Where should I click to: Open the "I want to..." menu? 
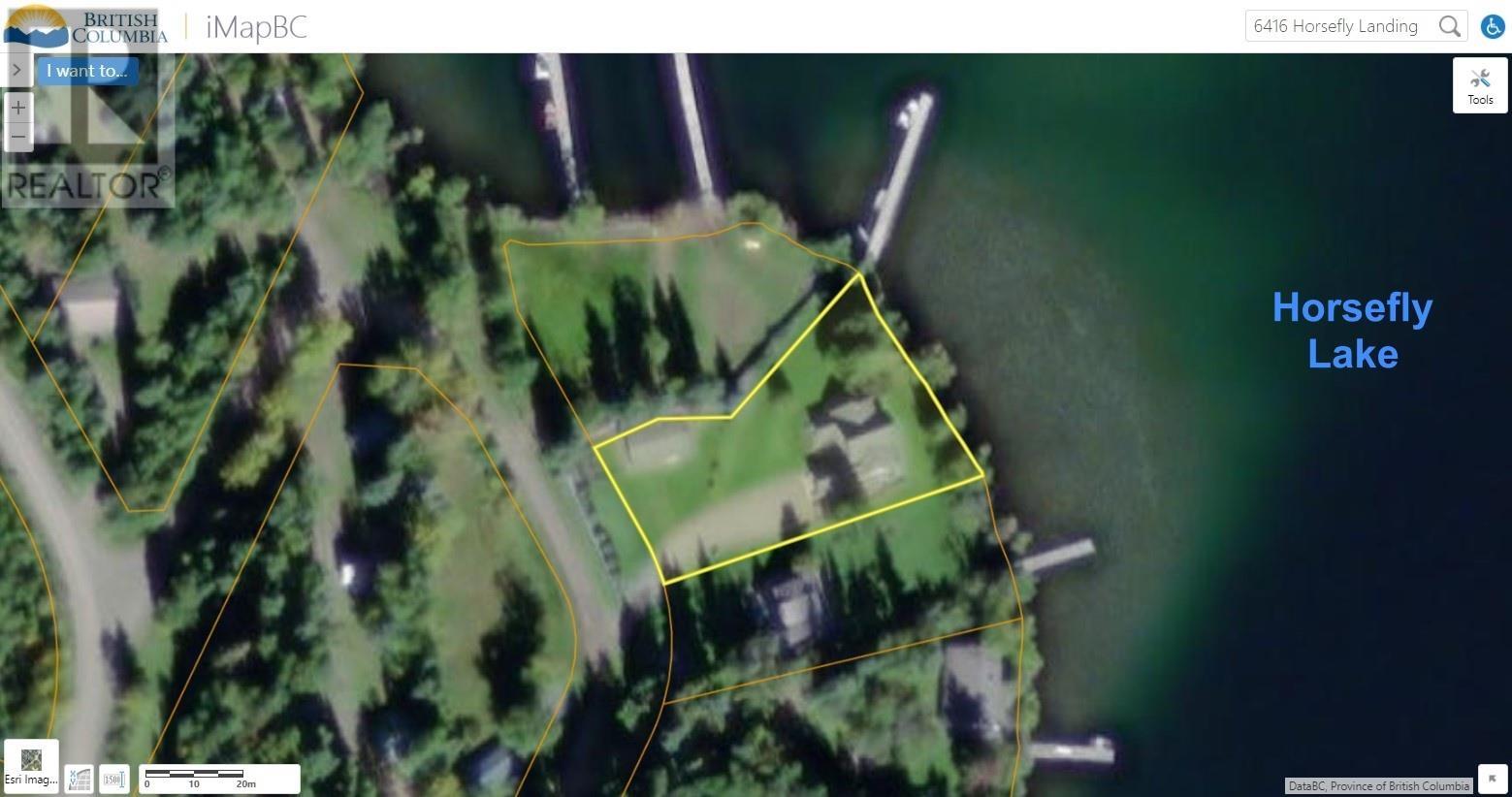86,71
